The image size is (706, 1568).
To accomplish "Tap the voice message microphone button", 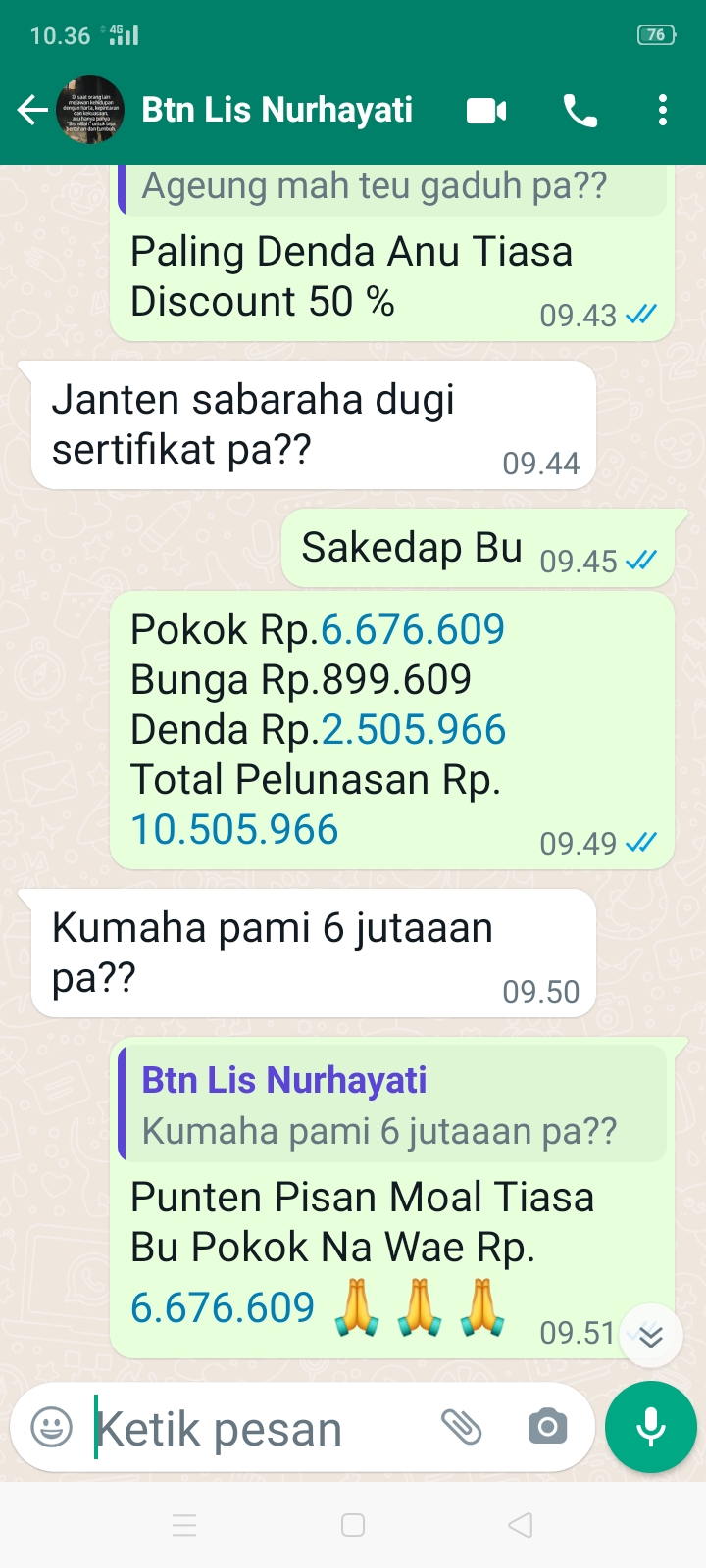I will (650, 1427).
